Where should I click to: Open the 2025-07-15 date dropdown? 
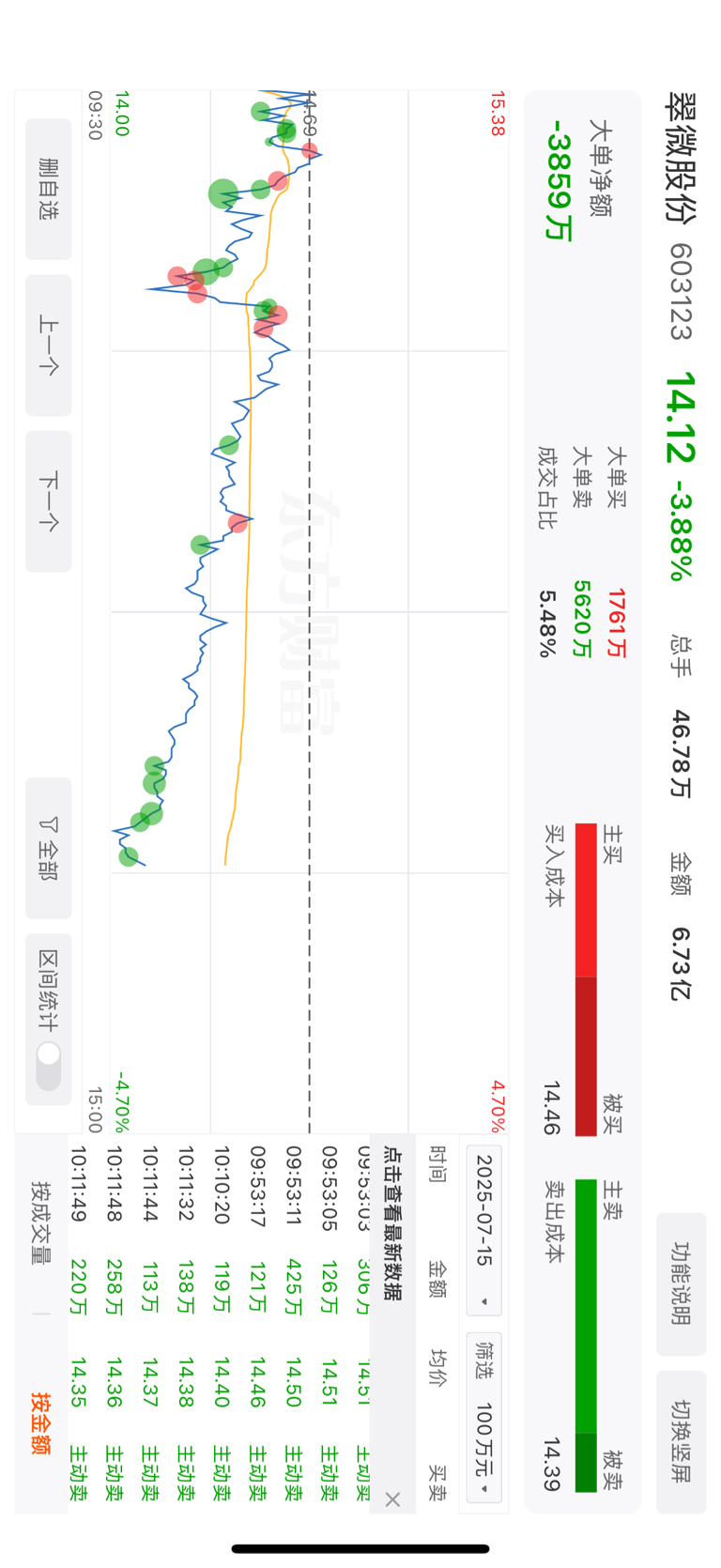pyautogui.click(x=483, y=1230)
